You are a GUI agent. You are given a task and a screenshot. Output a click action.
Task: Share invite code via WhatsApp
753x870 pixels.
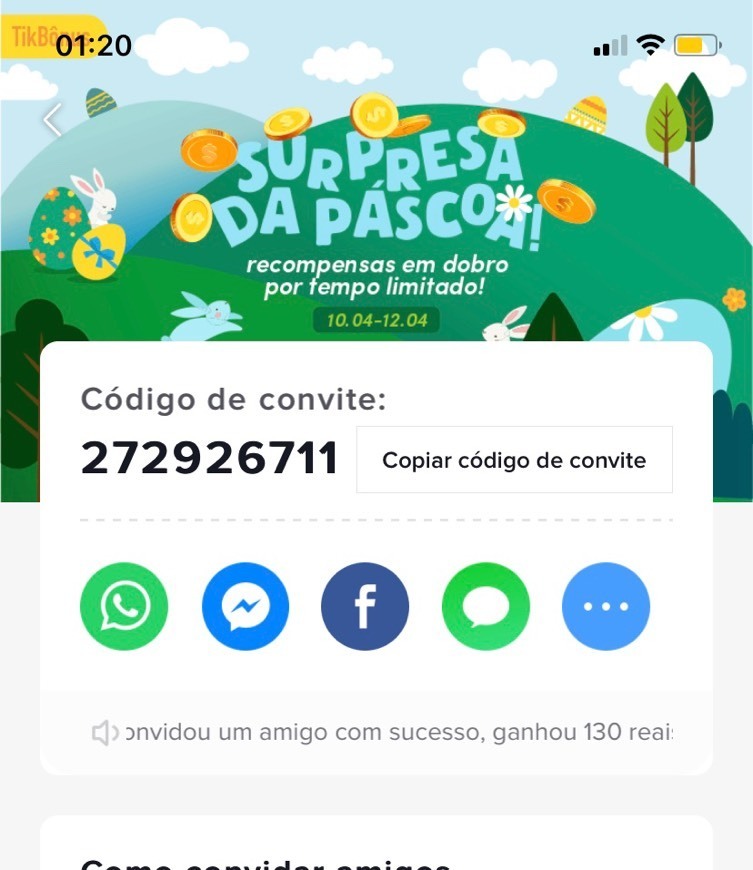124,607
